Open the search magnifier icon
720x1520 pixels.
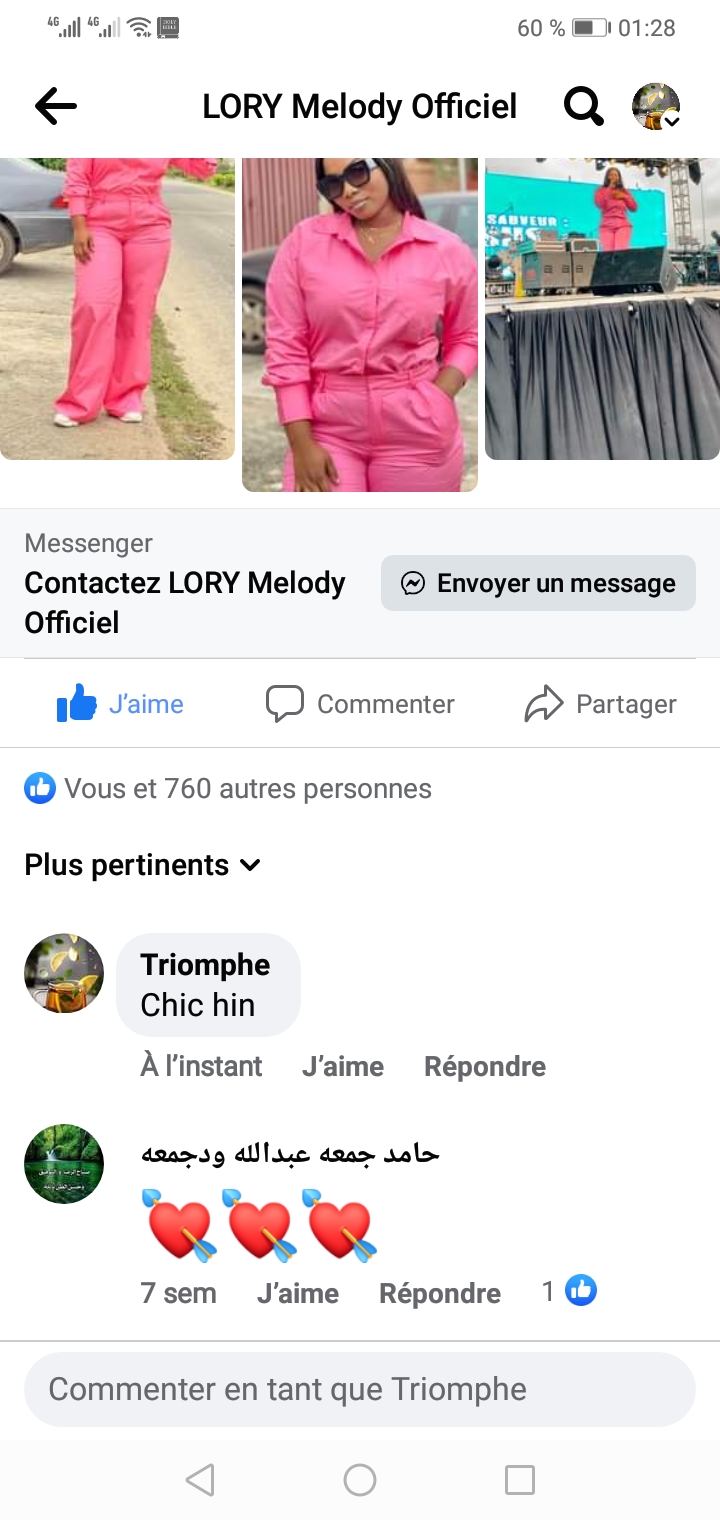tap(583, 106)
